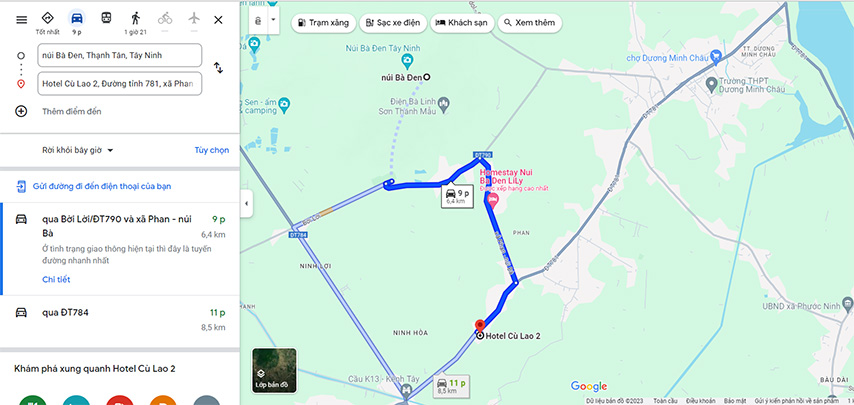Edit the destination Hotel Cù Lao 2
The height and width of the screenshot is (405, 854).
tap(118, 83)
